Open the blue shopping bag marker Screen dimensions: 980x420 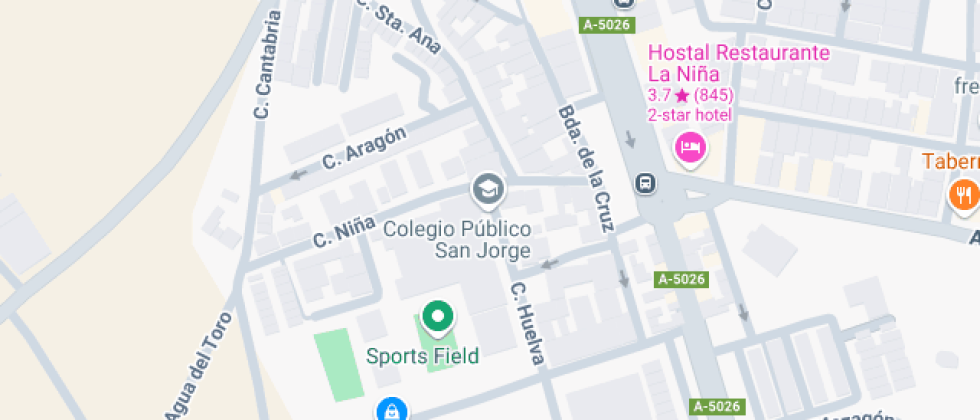click(391, 410)
